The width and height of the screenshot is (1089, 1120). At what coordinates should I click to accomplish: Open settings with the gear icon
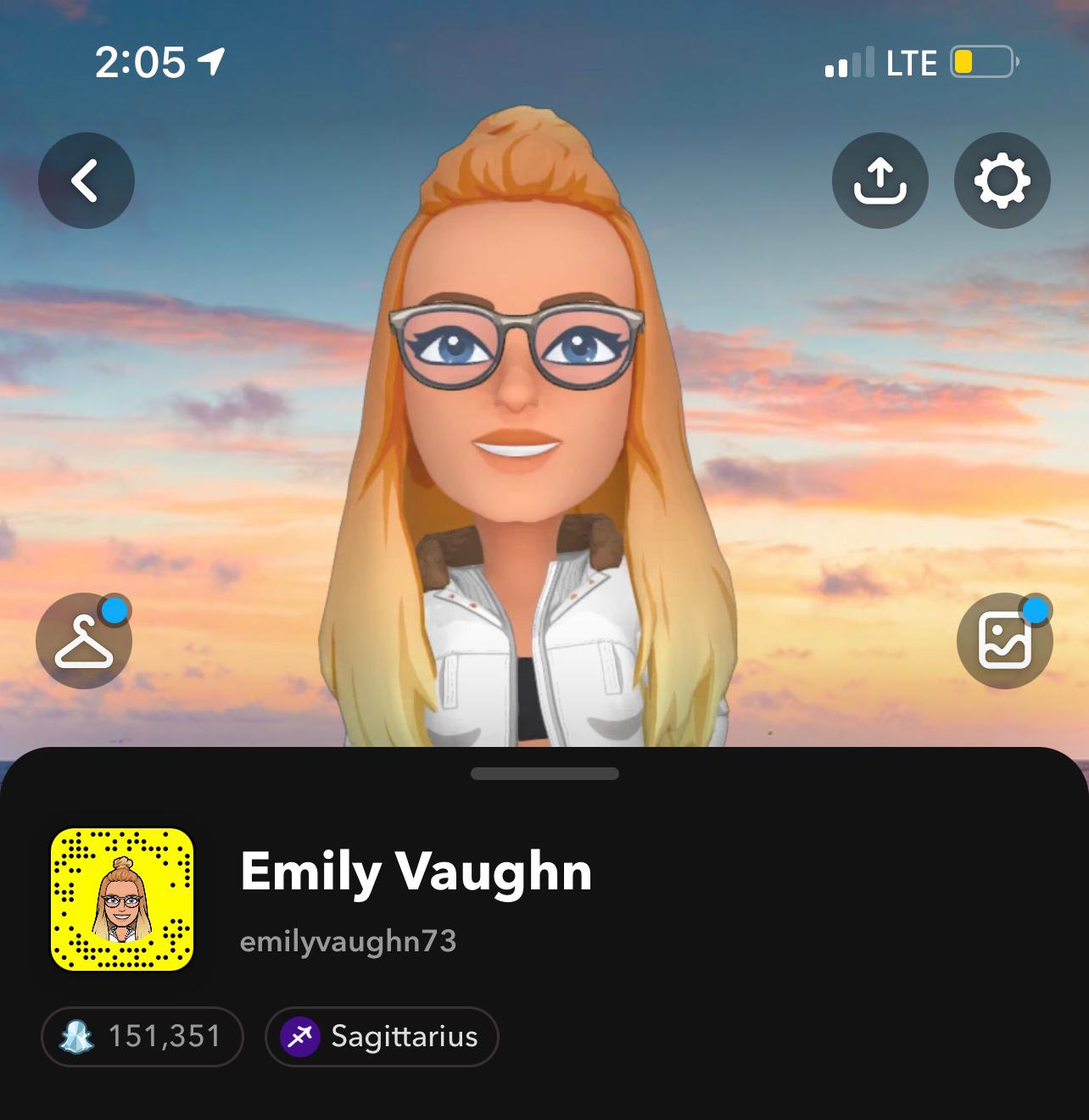click(1002, 181)
